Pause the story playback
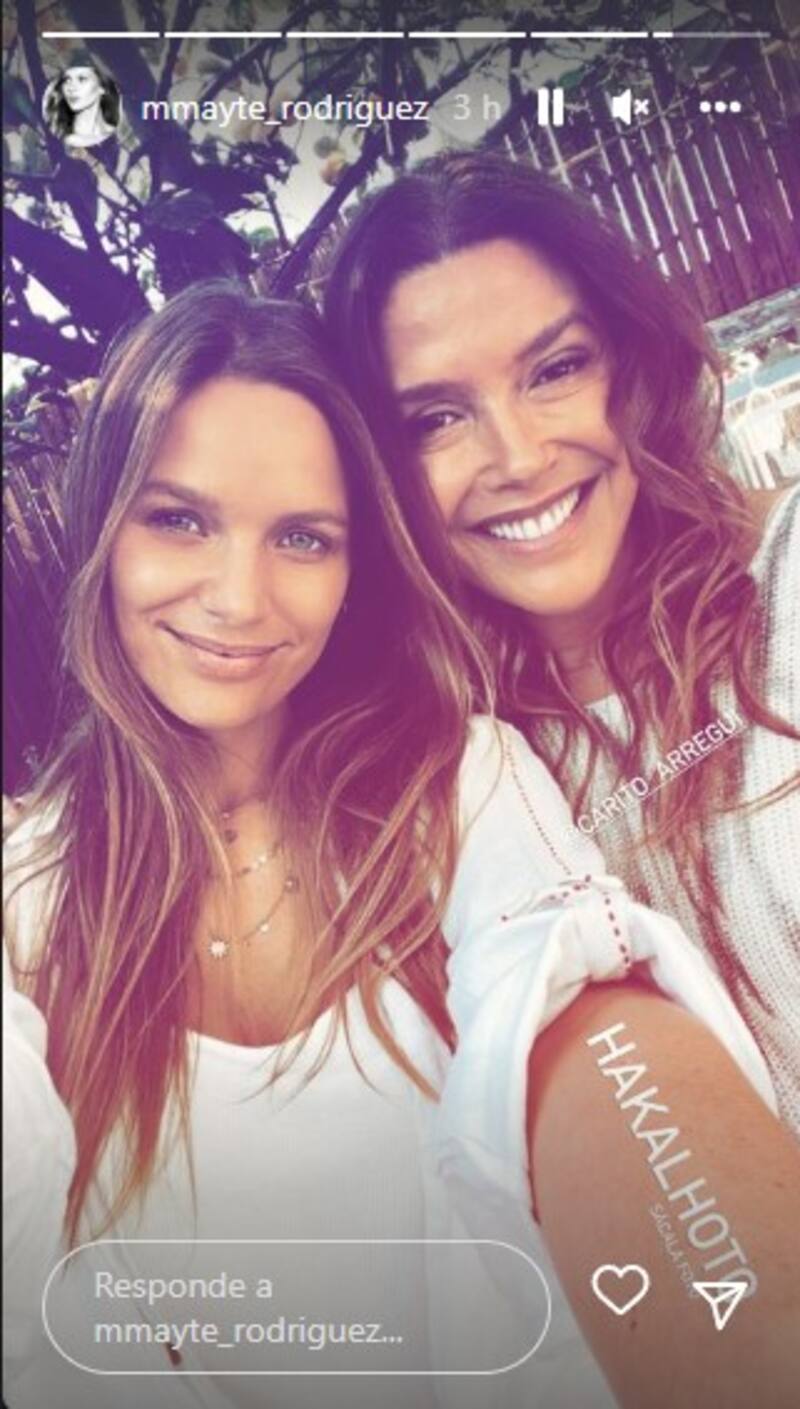The image size is (800, 1409). (x=550, y=106)
